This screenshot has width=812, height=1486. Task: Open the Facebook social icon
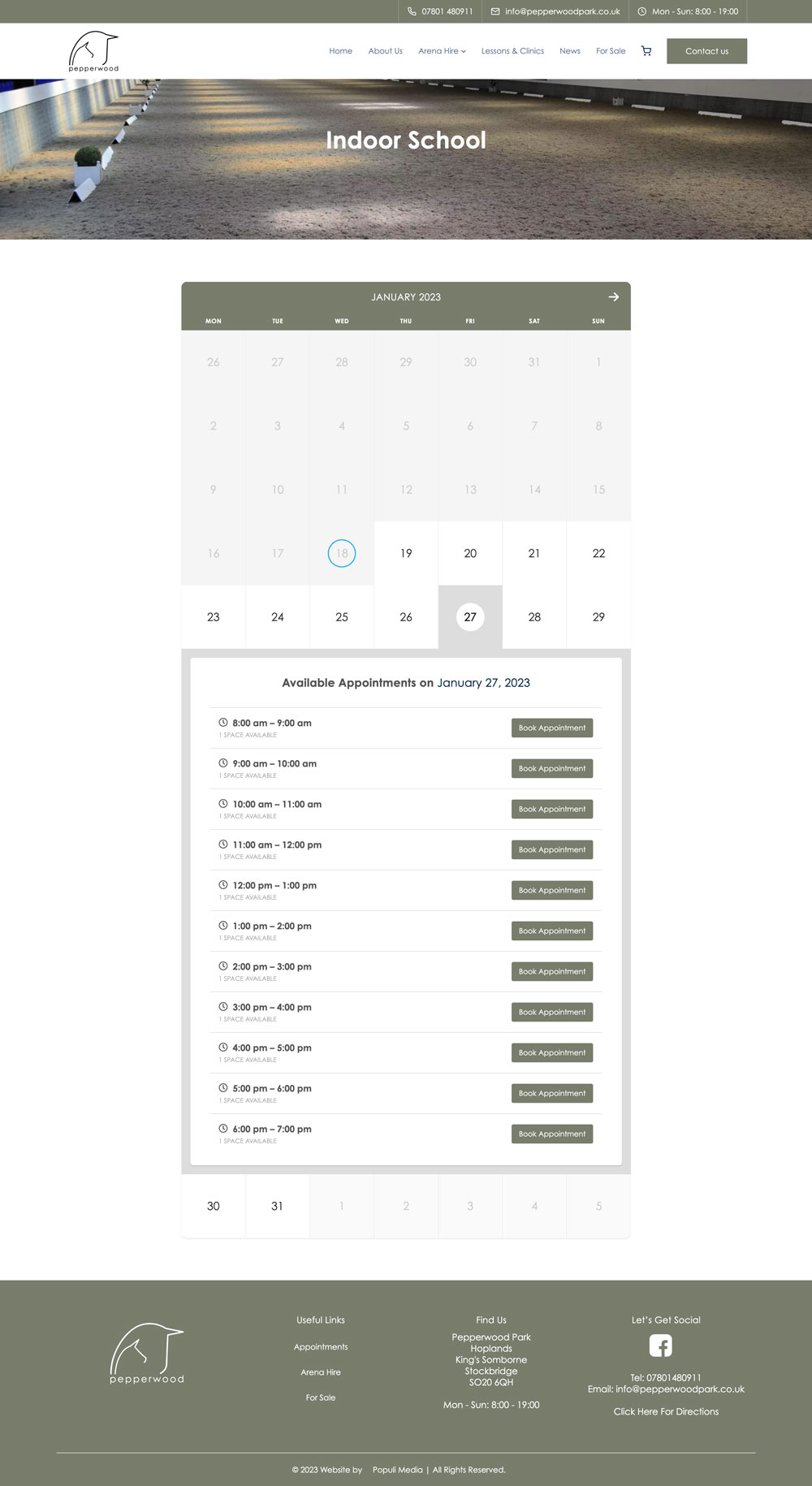pos(661,1346)
